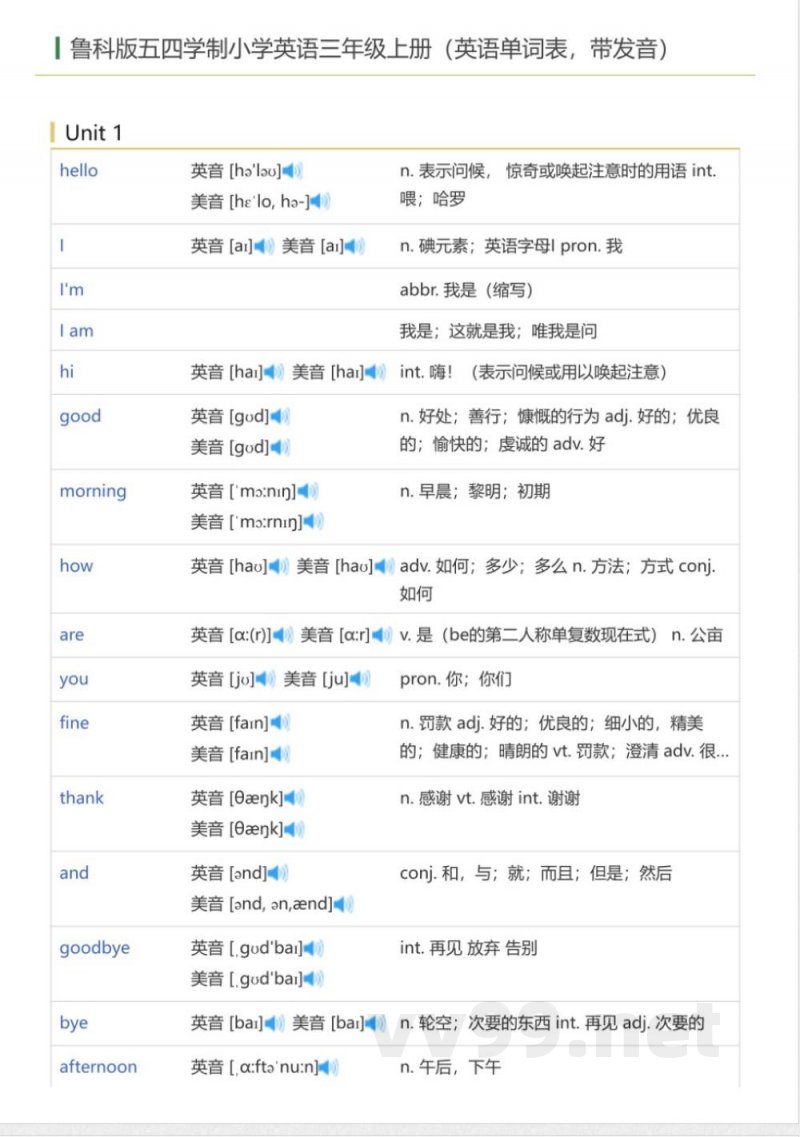Play the American pronunciation of good
Screen dimensions: 800x1137
tap(277, 447)
